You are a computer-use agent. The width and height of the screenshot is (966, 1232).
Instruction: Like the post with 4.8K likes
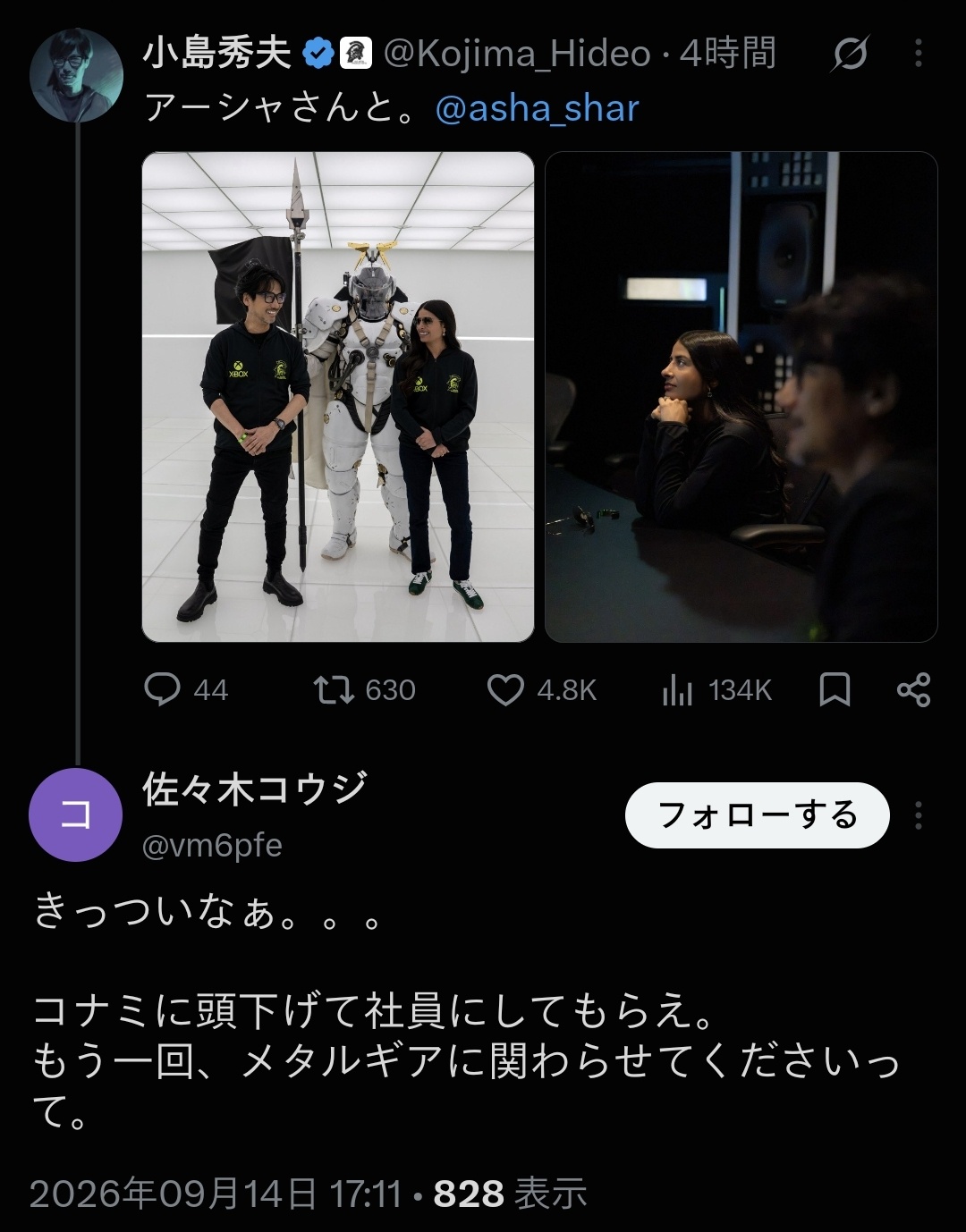(541, 690)
